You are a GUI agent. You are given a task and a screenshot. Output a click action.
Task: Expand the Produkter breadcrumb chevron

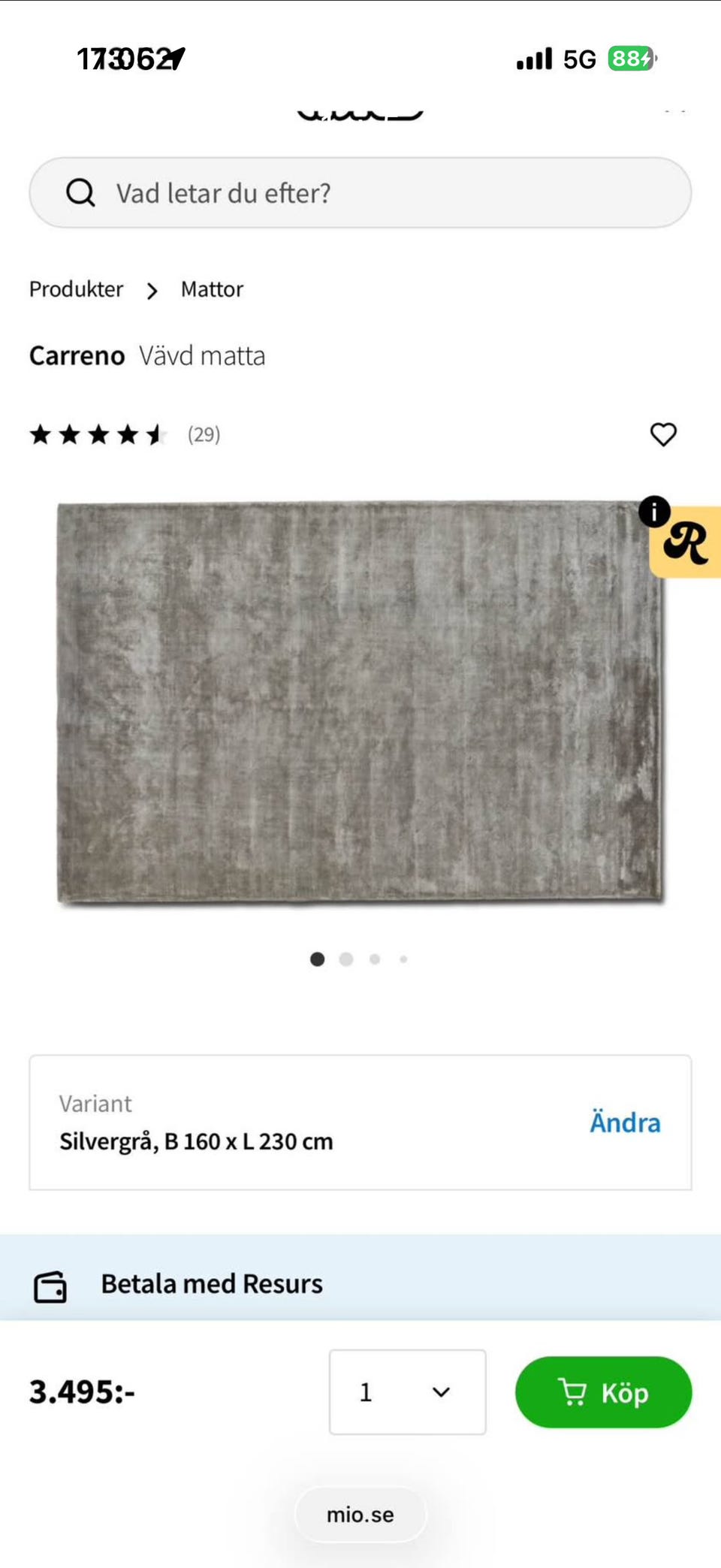pyautogui.click(x=153, y=291)
